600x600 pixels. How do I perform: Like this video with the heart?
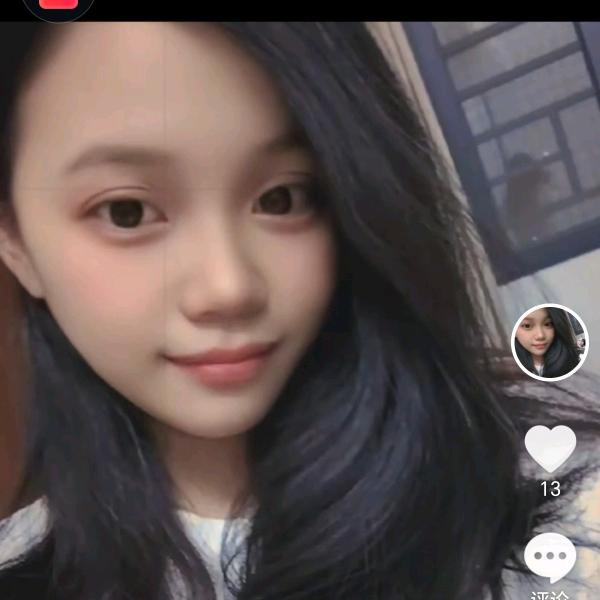tap(550, 448)
